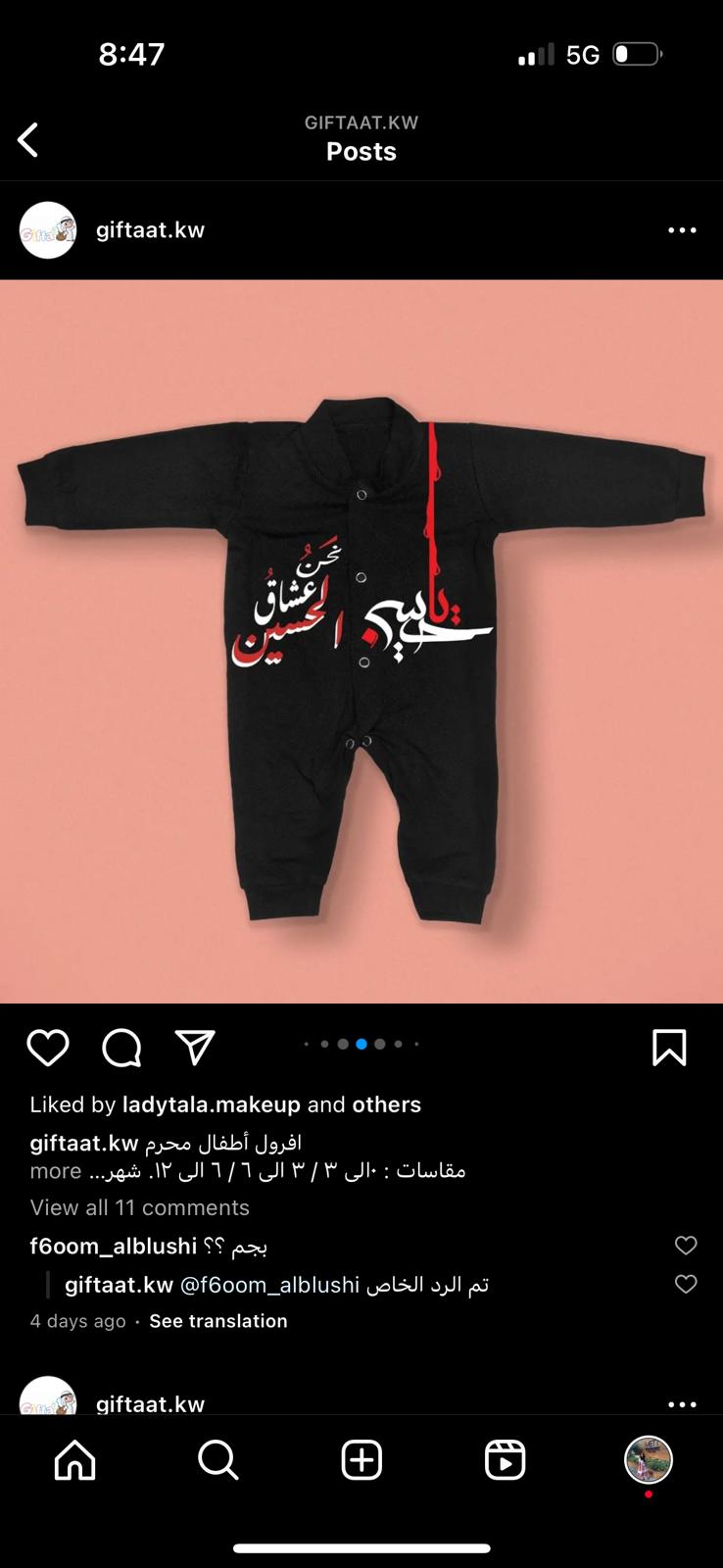
Task: Open the Reels tab
Action: 505,1460
